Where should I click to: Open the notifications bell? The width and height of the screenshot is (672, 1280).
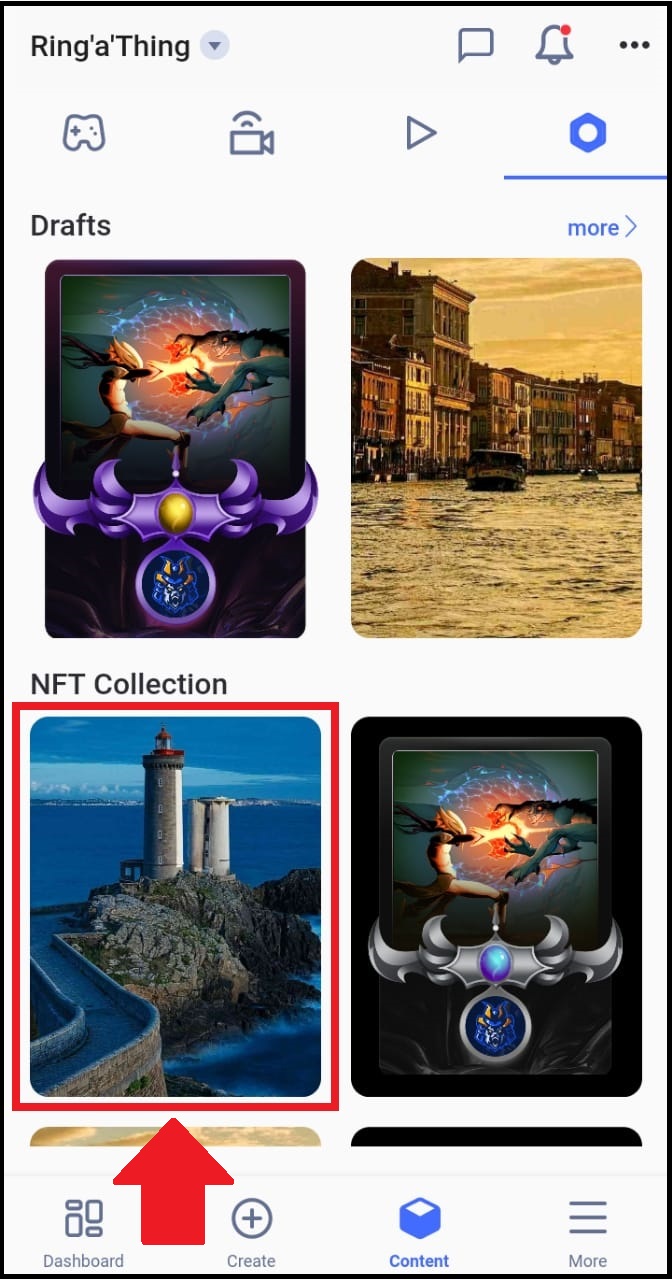coord(554,45)
